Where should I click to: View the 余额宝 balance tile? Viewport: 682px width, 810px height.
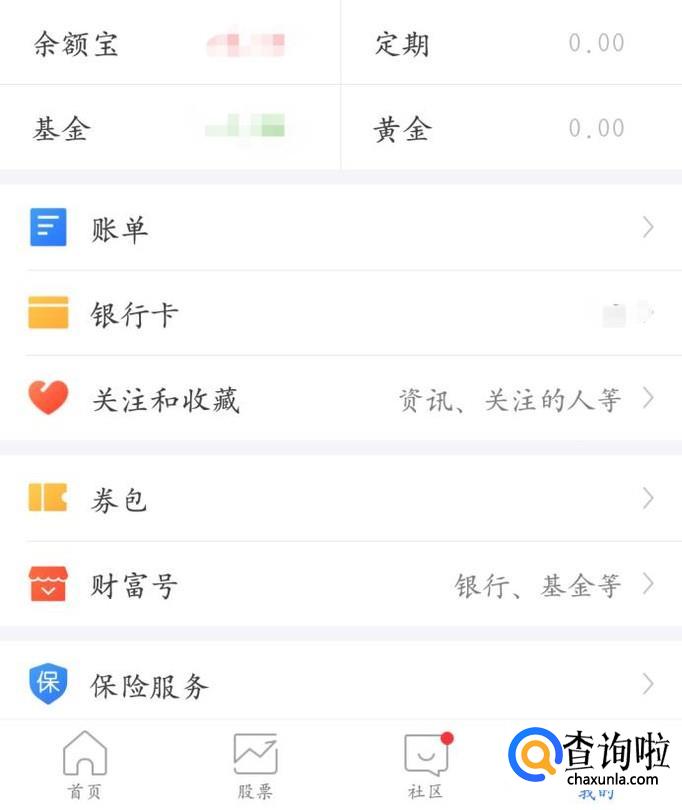(170, 44)
